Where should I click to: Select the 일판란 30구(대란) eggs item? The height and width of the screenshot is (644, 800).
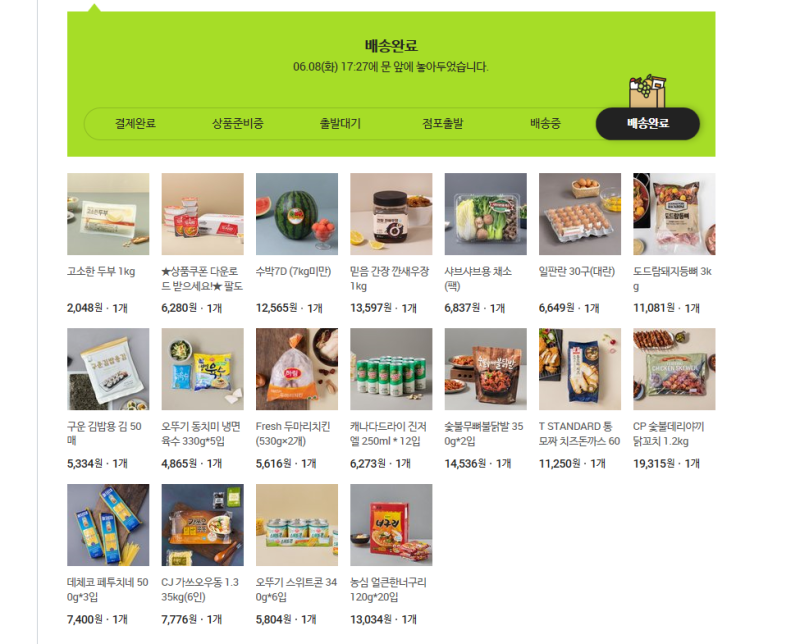580,214
